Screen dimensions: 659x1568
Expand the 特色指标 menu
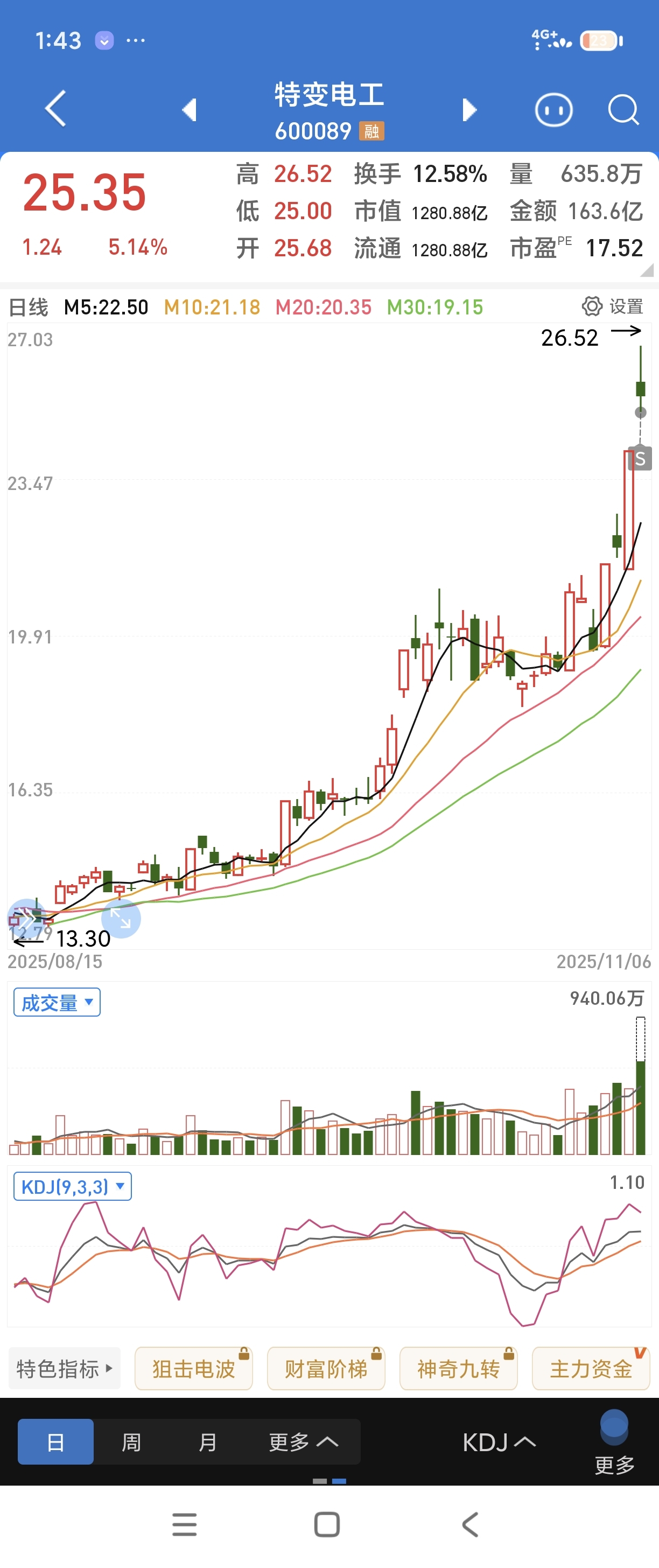tap(65, 1369)
